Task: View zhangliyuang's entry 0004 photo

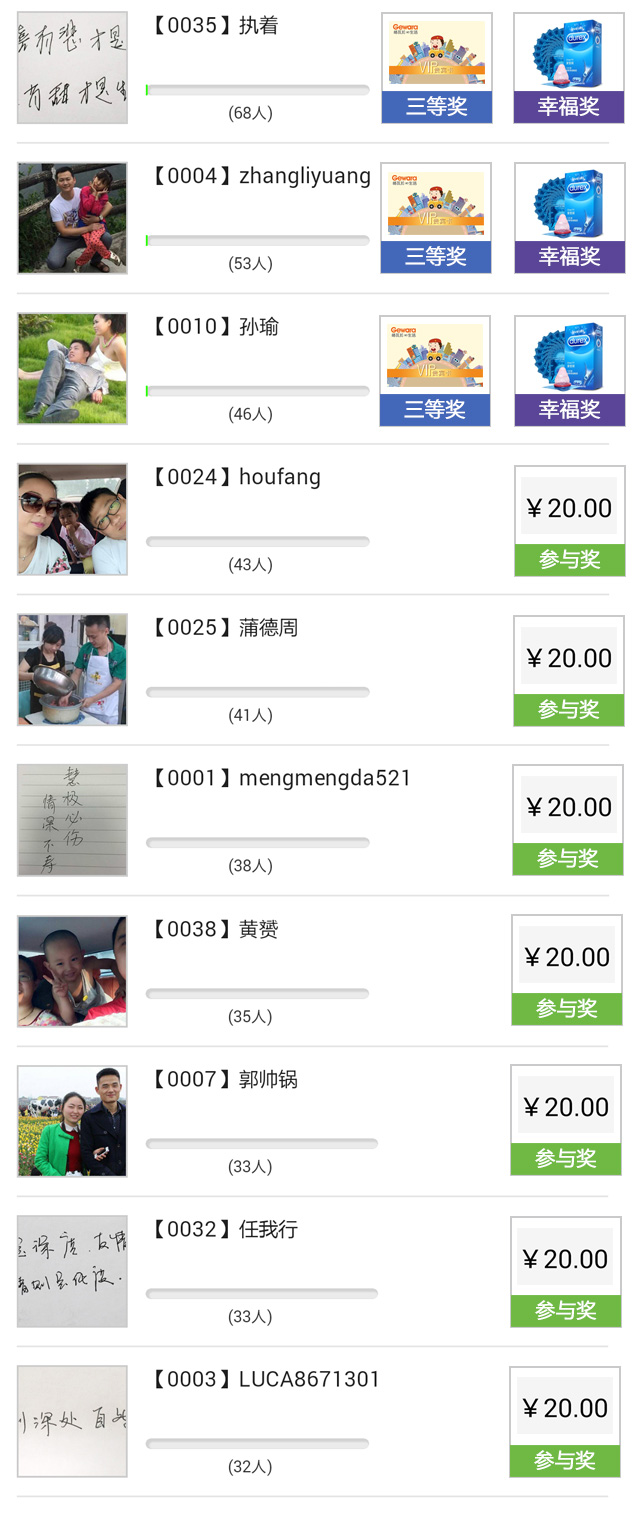Action: 72,218
